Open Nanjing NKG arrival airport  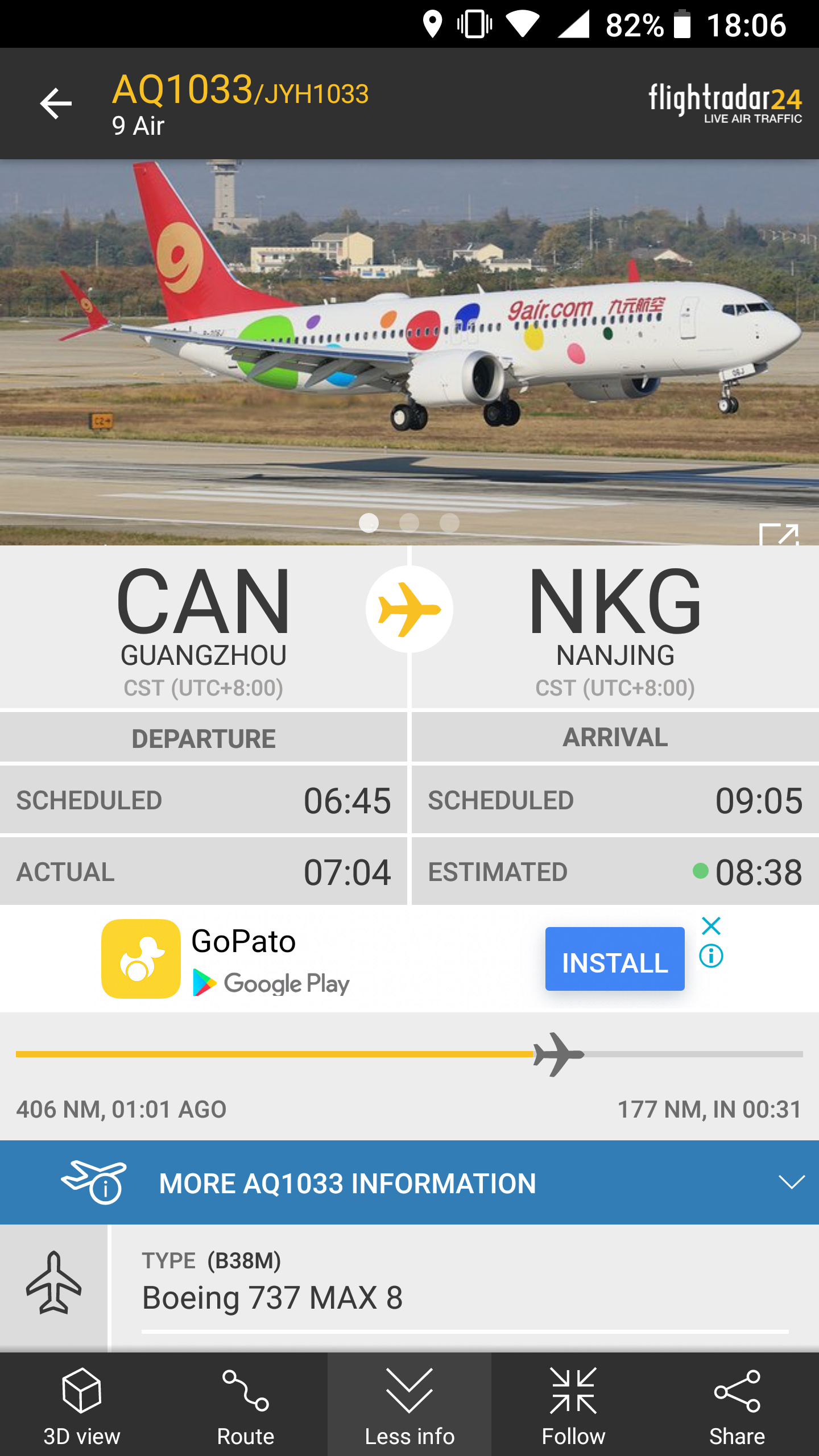pyautogui.click(x=615, y=626)
